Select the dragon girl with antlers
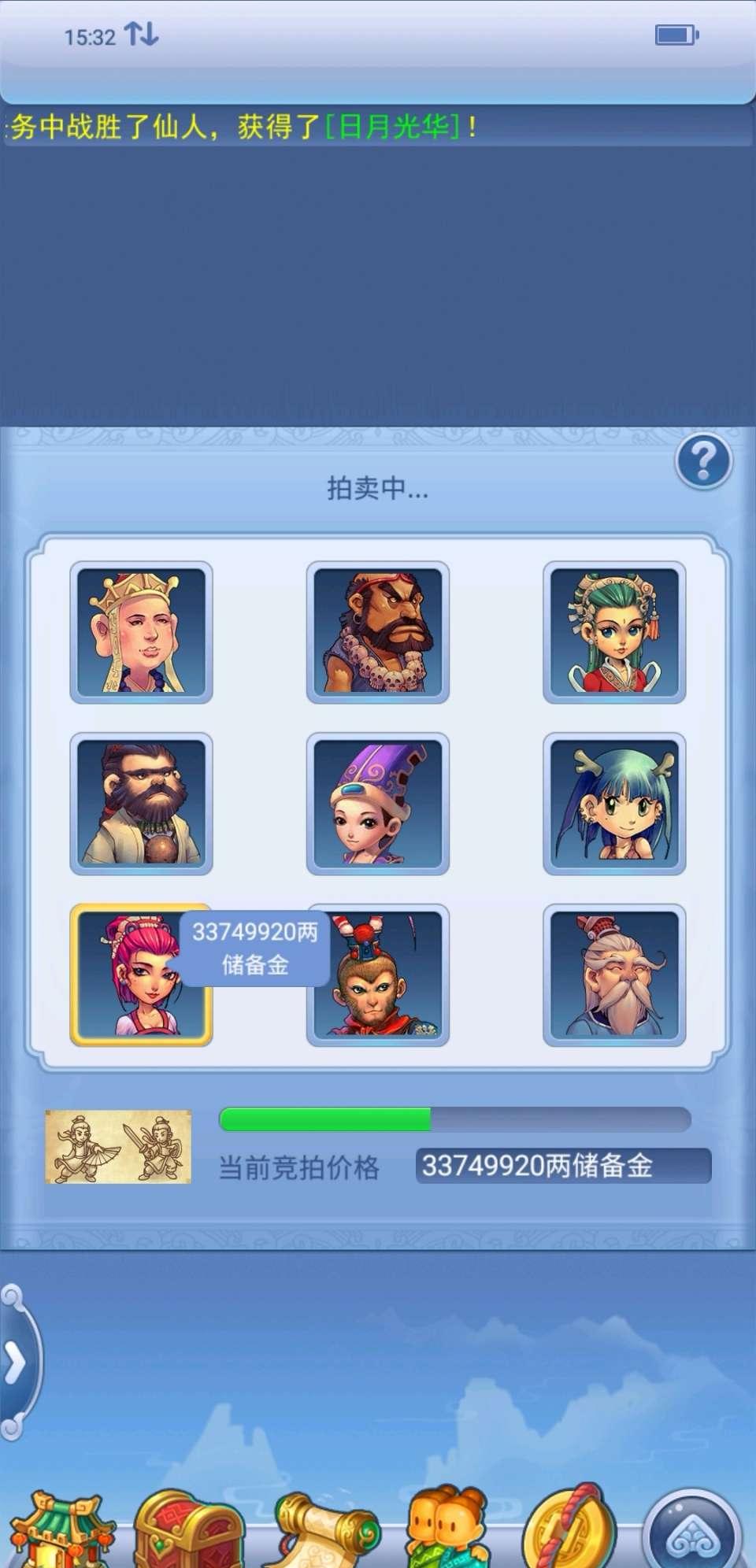The width and height of the screenshot is (756, 1568). tap(614, 804)
